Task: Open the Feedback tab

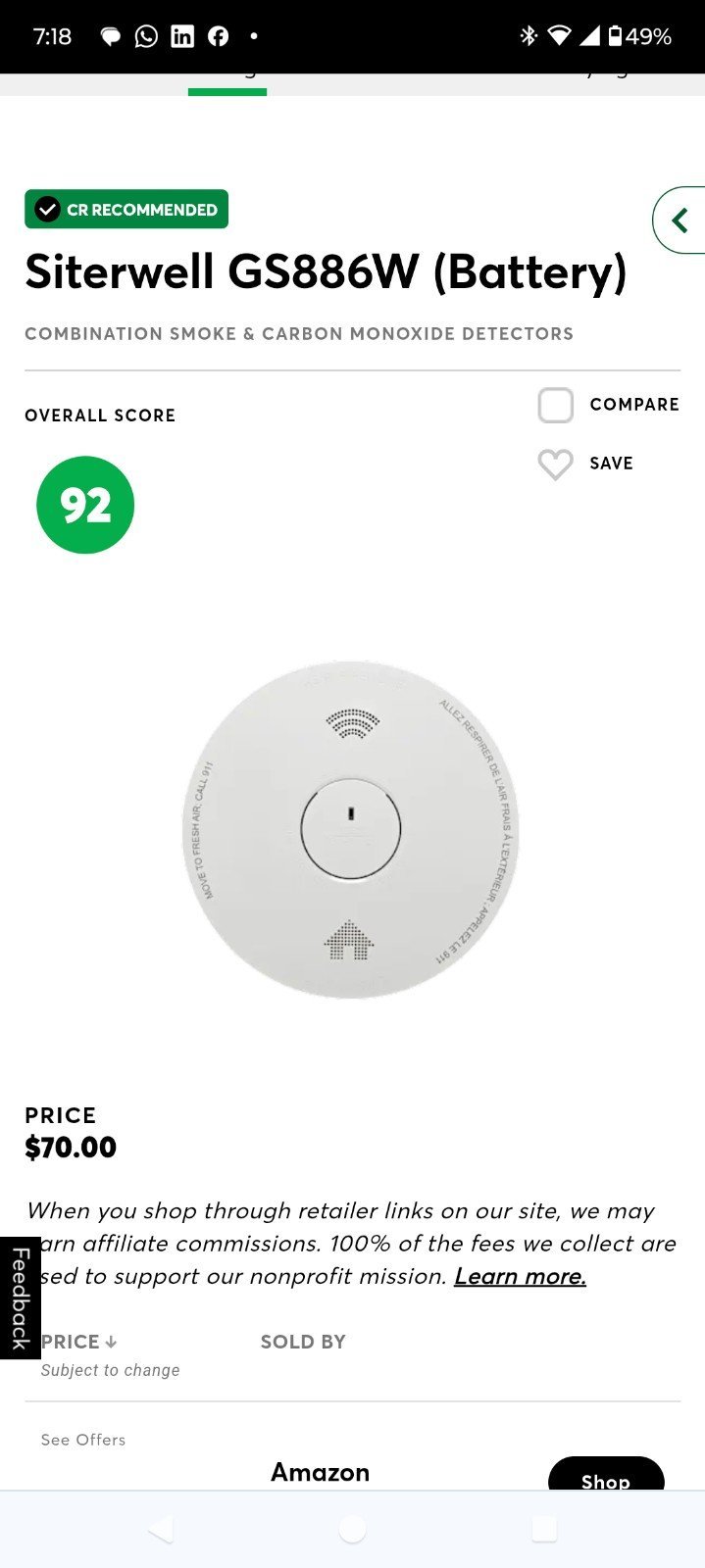Action: (20, 1298)
